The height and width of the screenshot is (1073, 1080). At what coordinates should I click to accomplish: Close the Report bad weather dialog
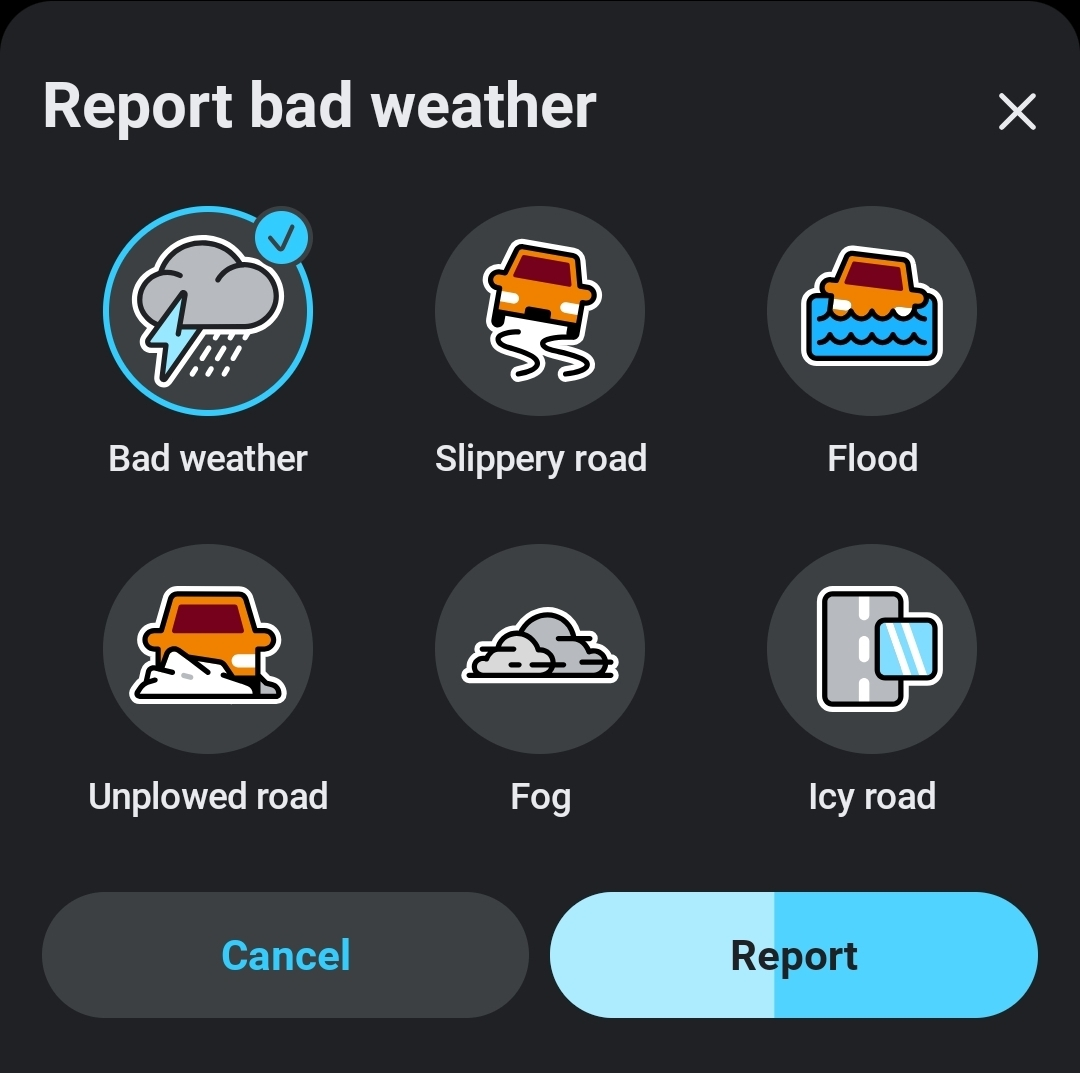1017,112
